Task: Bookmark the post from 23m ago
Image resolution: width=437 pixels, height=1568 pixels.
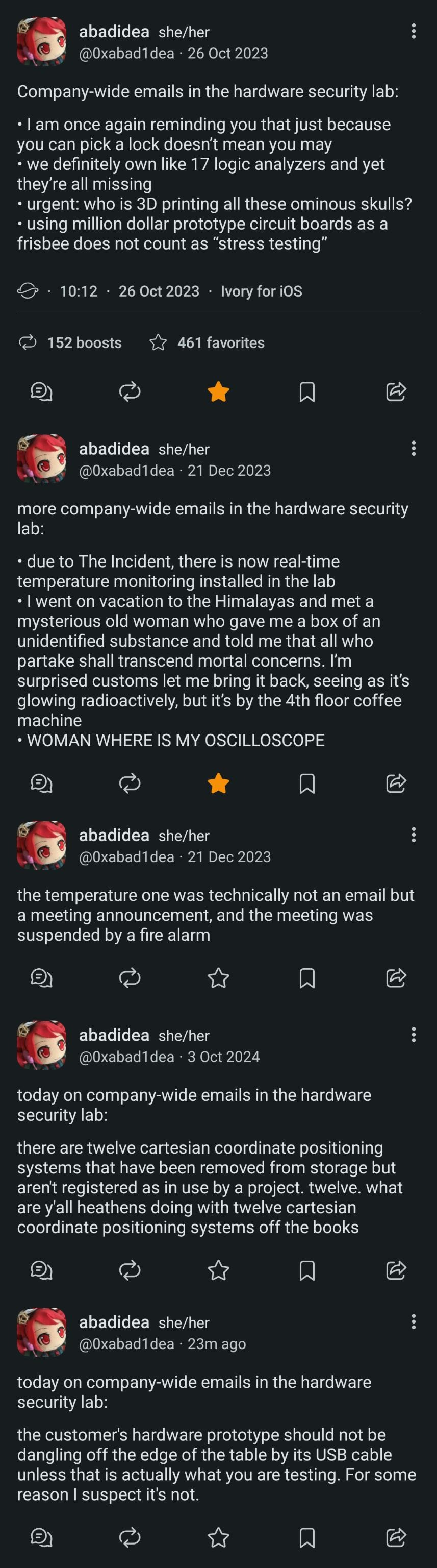Action: [x=307, y=1538]
